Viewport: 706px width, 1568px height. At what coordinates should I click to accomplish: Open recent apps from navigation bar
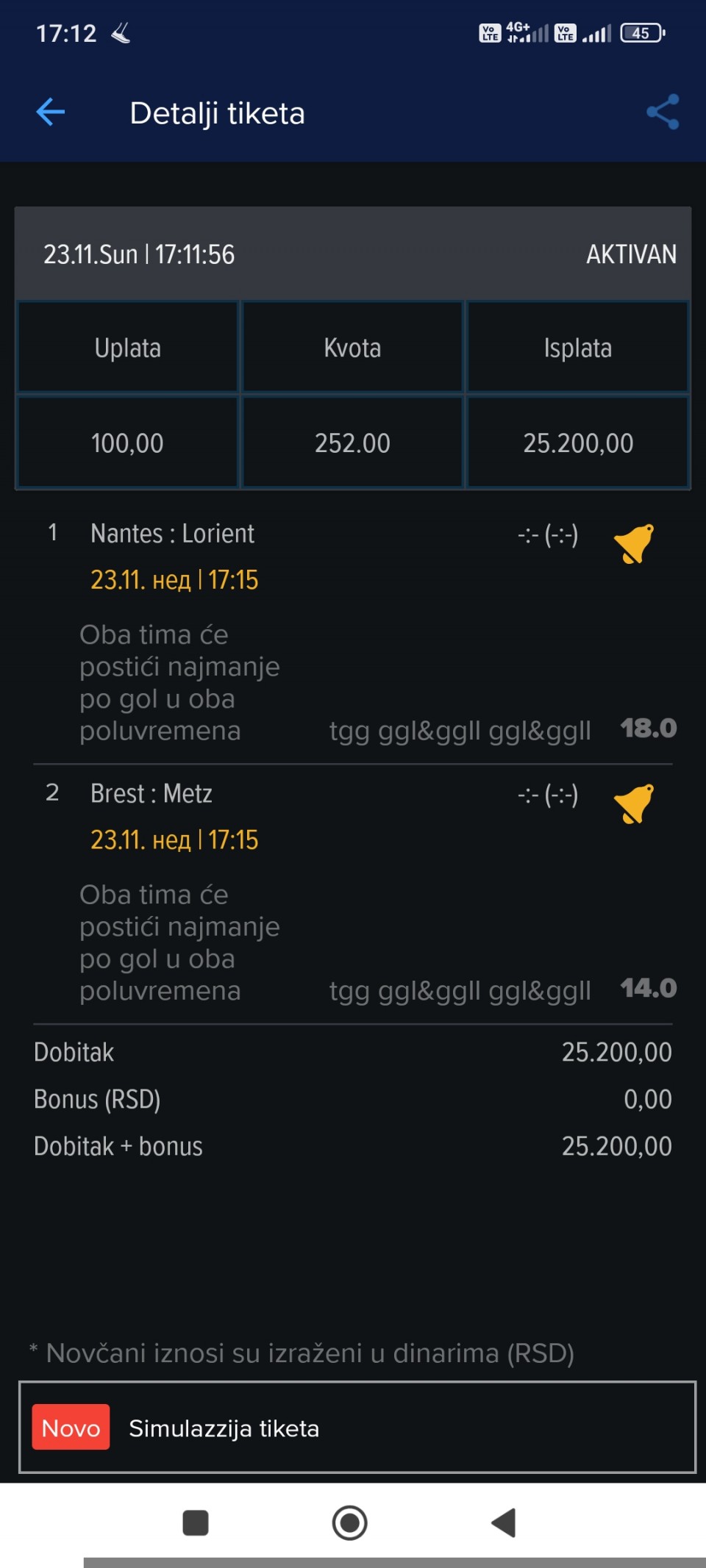point(196,1522)
